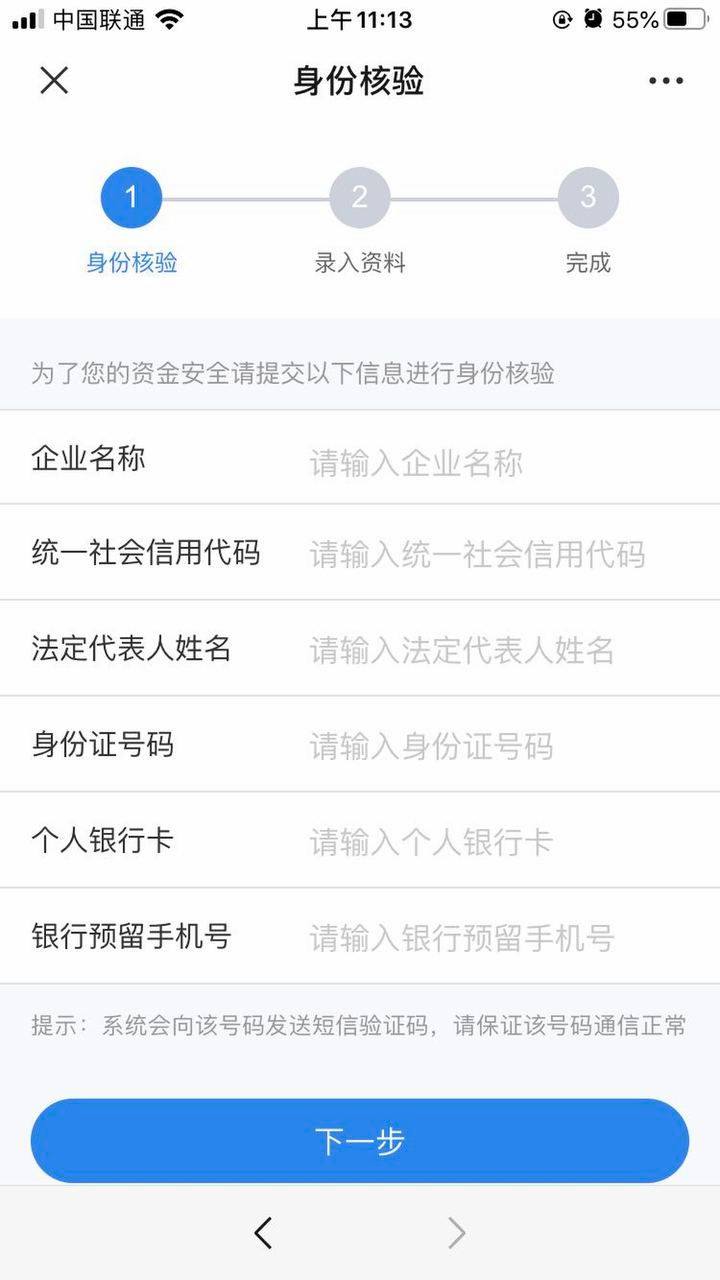720x1280 pixels.
Task: Select step 2 录入资料 indicator
Action: [359, 196]
